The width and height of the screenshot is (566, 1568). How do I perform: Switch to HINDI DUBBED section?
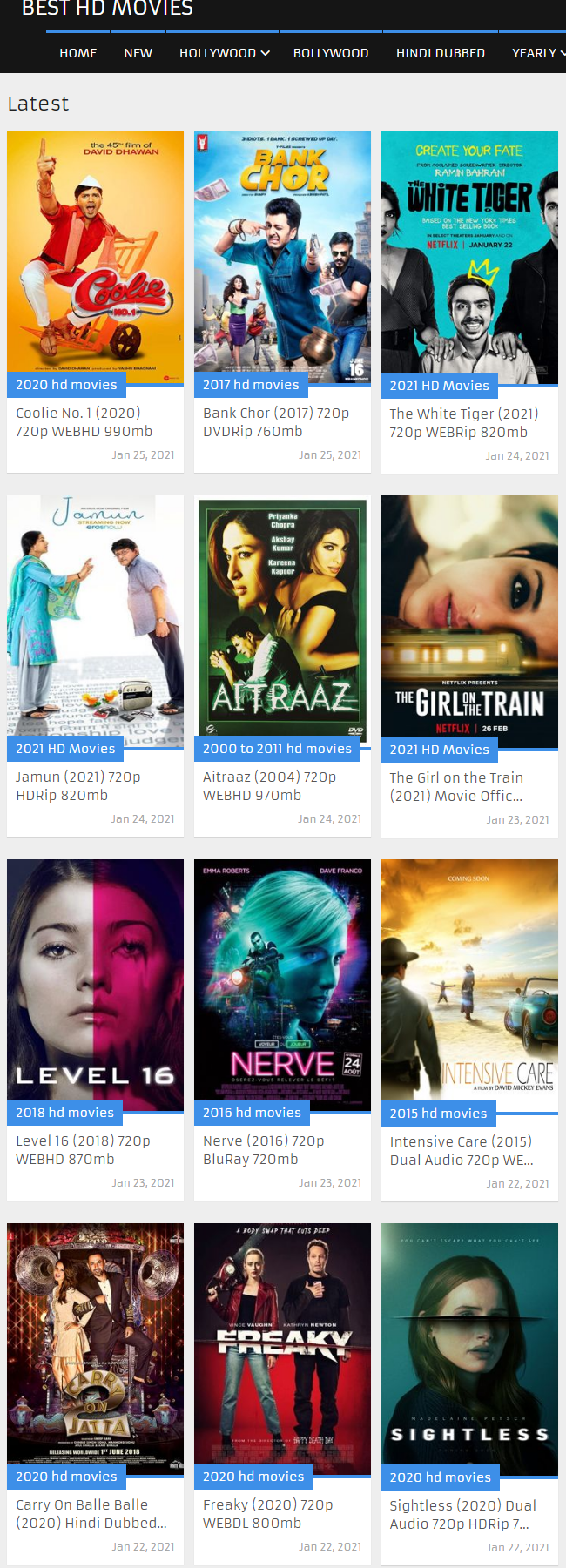440,53
